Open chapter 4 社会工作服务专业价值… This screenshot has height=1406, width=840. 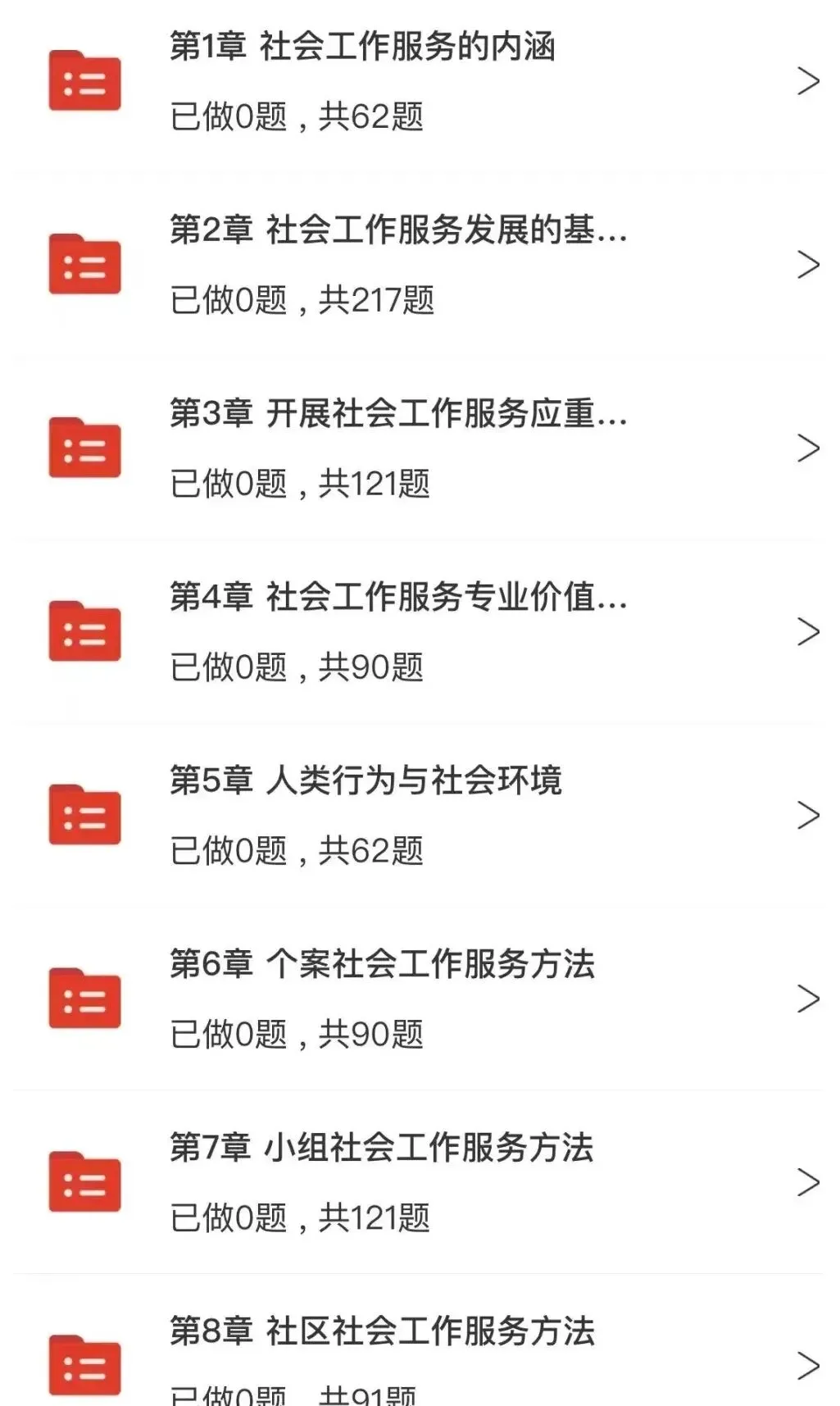click(420, 632)
